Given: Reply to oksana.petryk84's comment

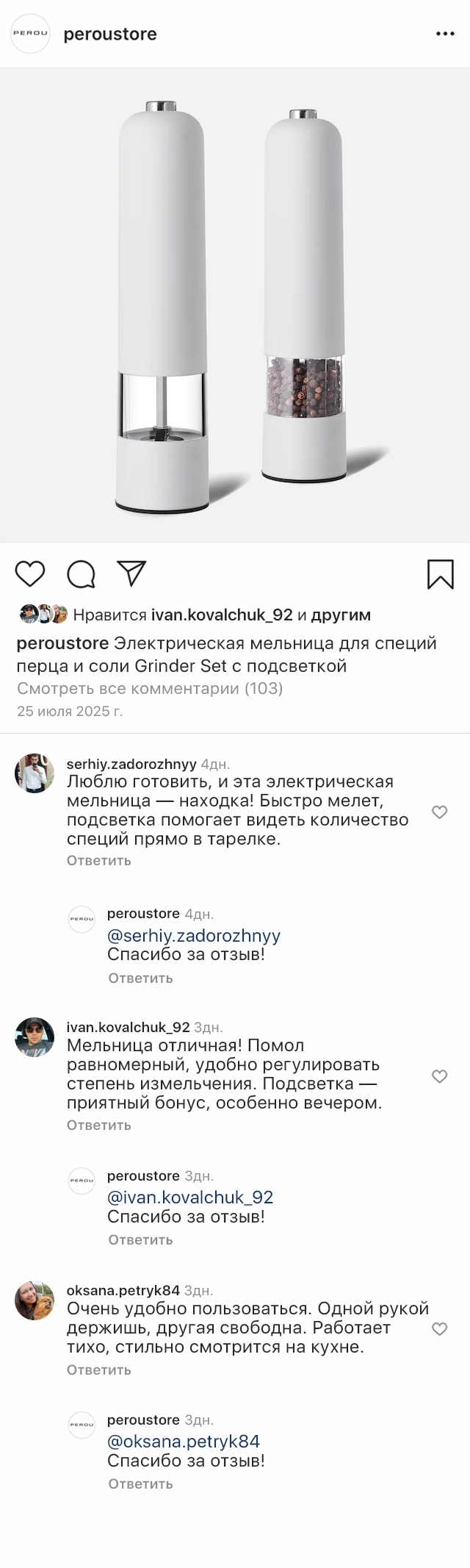Looking at the screenshot, I should coord(99,1370).
